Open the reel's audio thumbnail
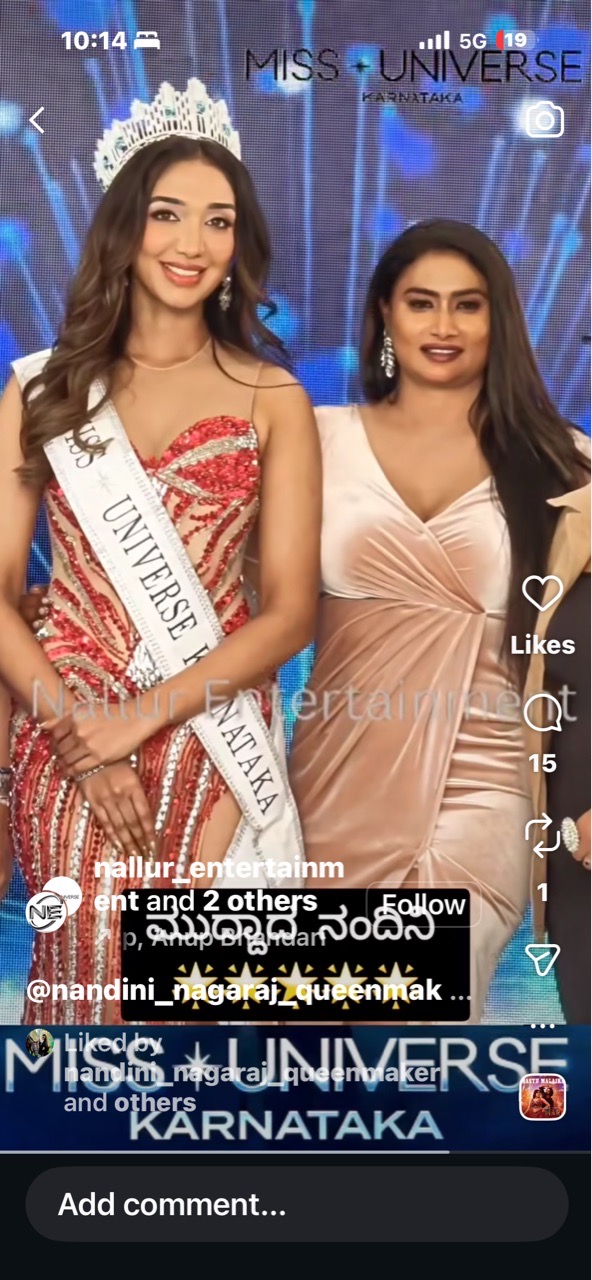This screenshot has height=1280, width=592. tap(543, 1096)
